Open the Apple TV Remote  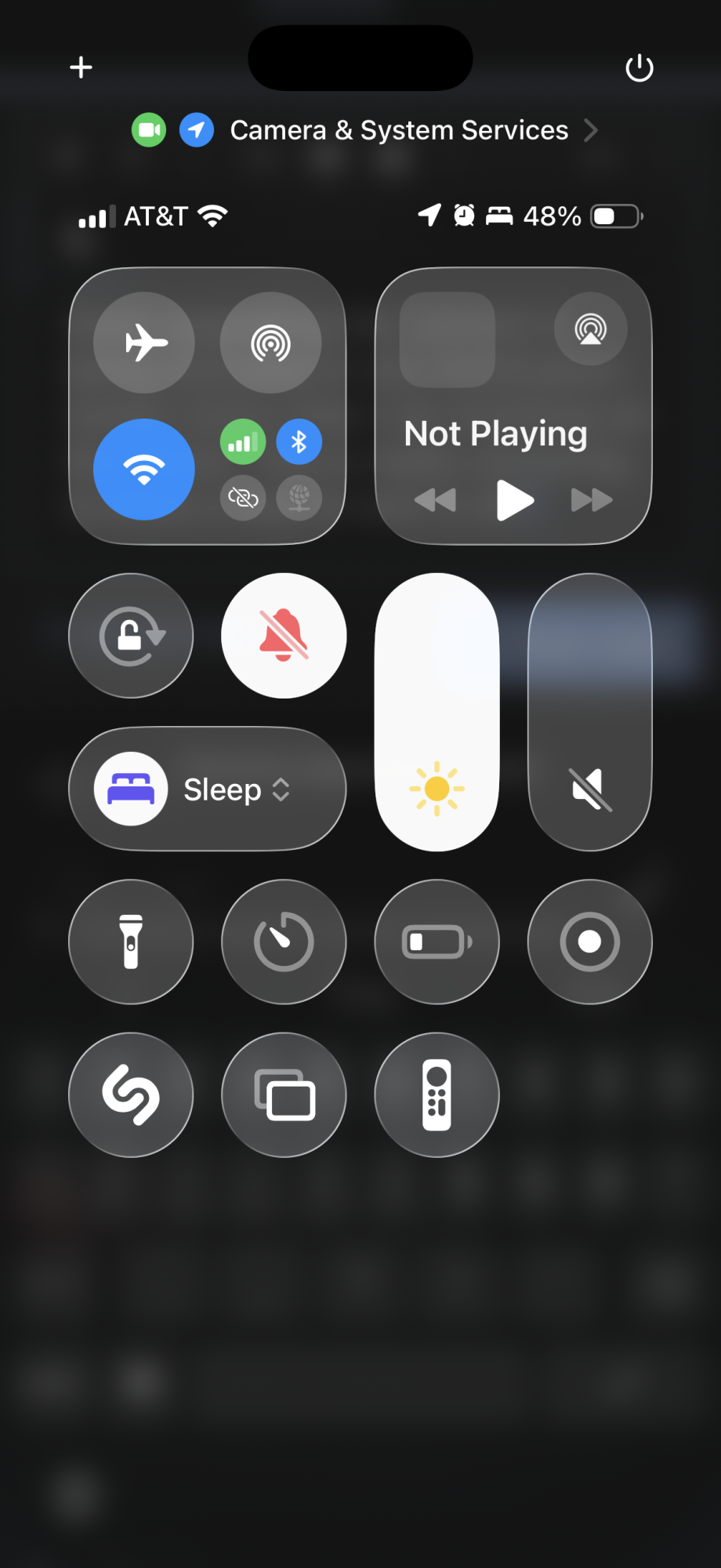click(x=437, y=1094)
